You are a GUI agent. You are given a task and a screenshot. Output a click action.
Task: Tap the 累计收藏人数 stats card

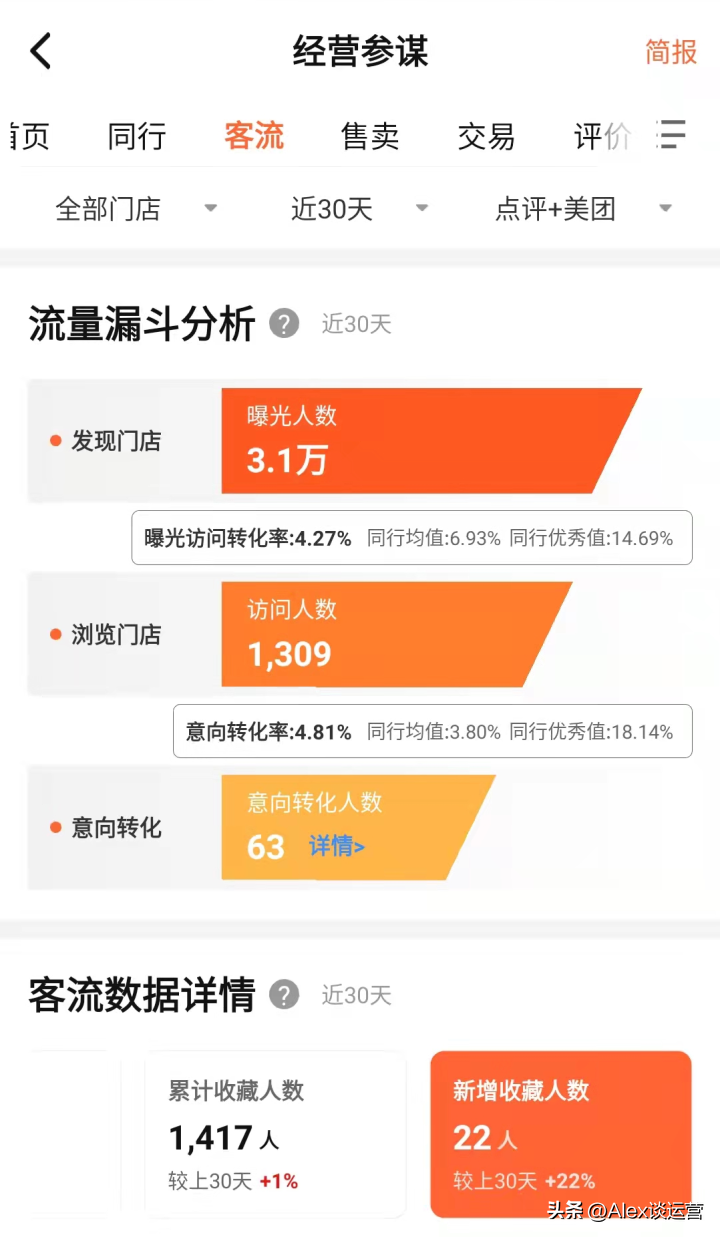pyautogui.click(x=275, y=1135)
